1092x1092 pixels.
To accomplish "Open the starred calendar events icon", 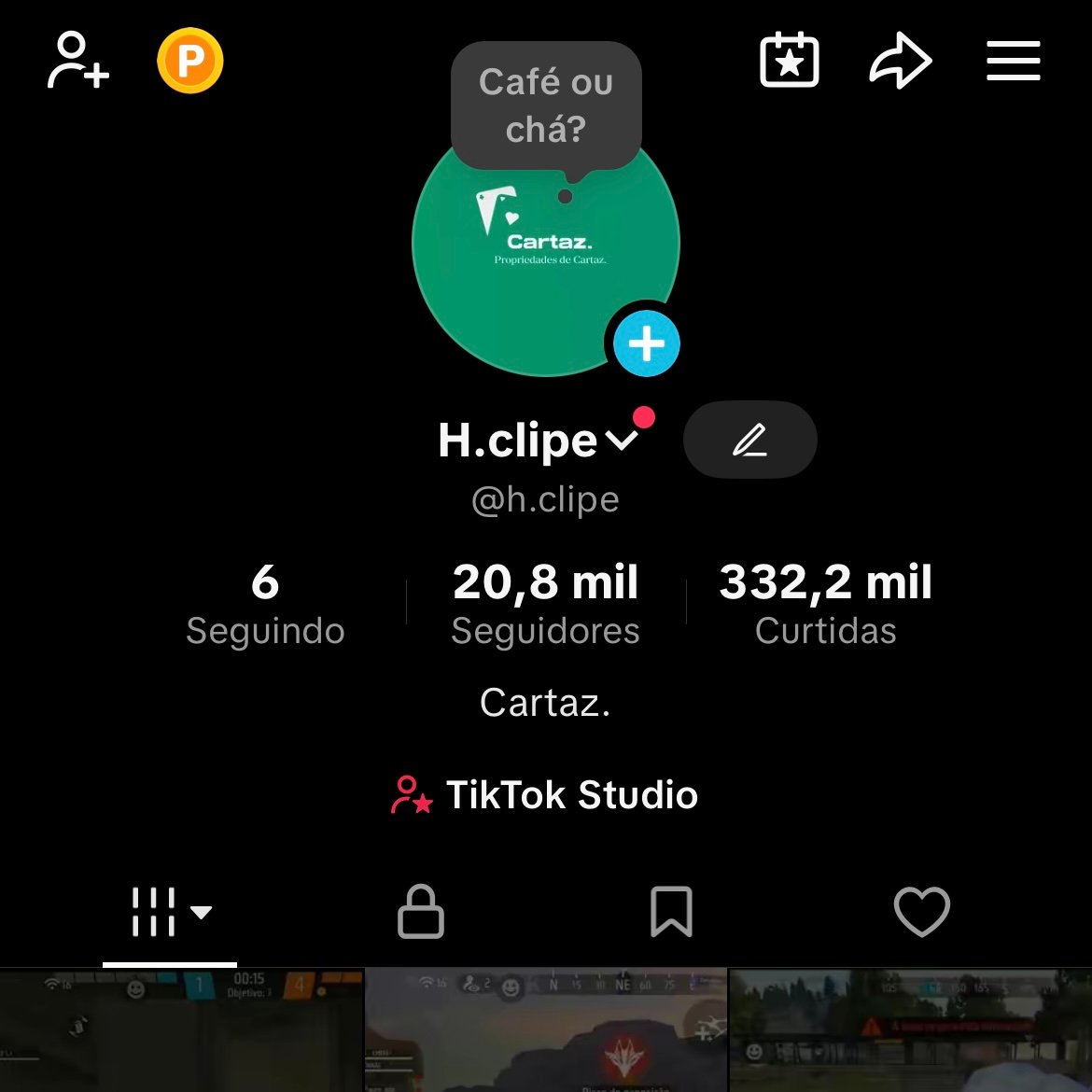I will 790,61.
